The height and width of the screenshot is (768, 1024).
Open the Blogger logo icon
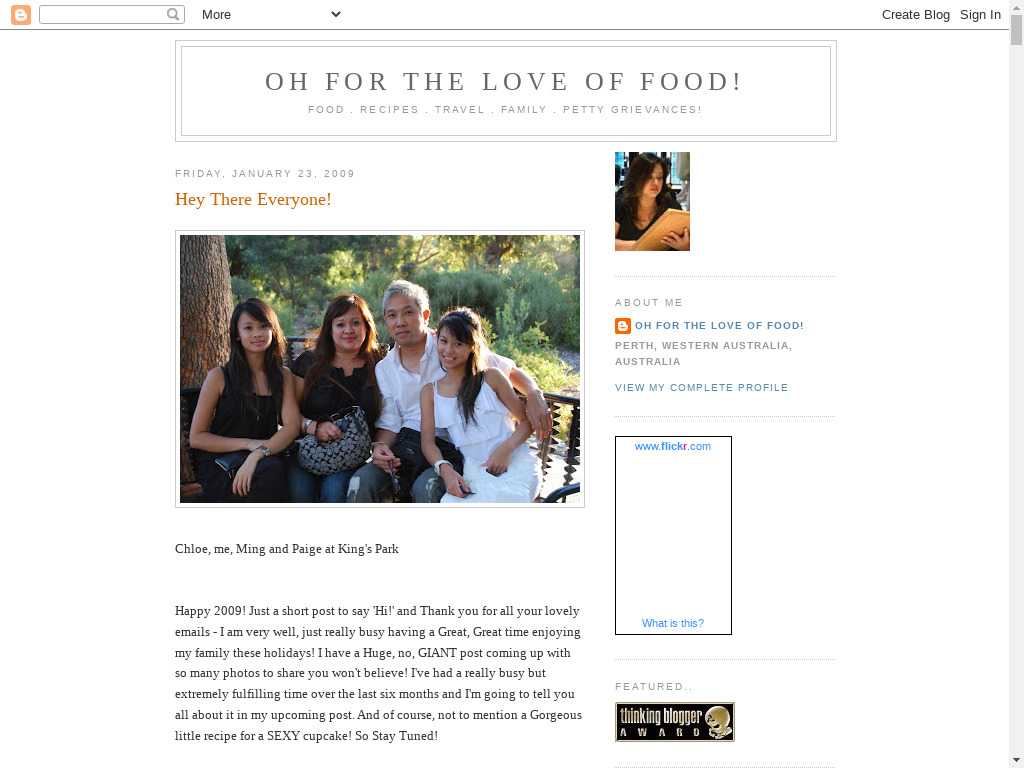tap(20, 14)
